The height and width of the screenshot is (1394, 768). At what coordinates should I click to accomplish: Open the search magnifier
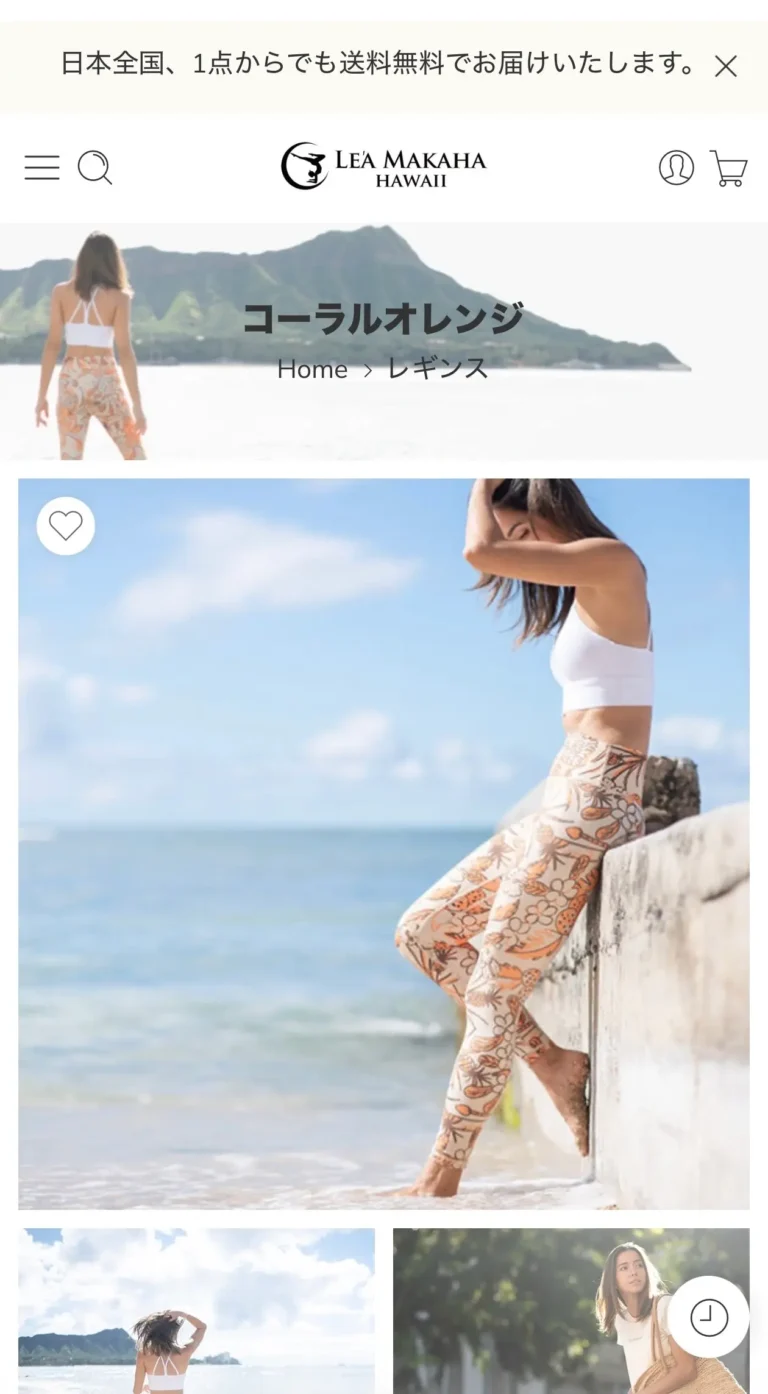(x=95, y=167)
